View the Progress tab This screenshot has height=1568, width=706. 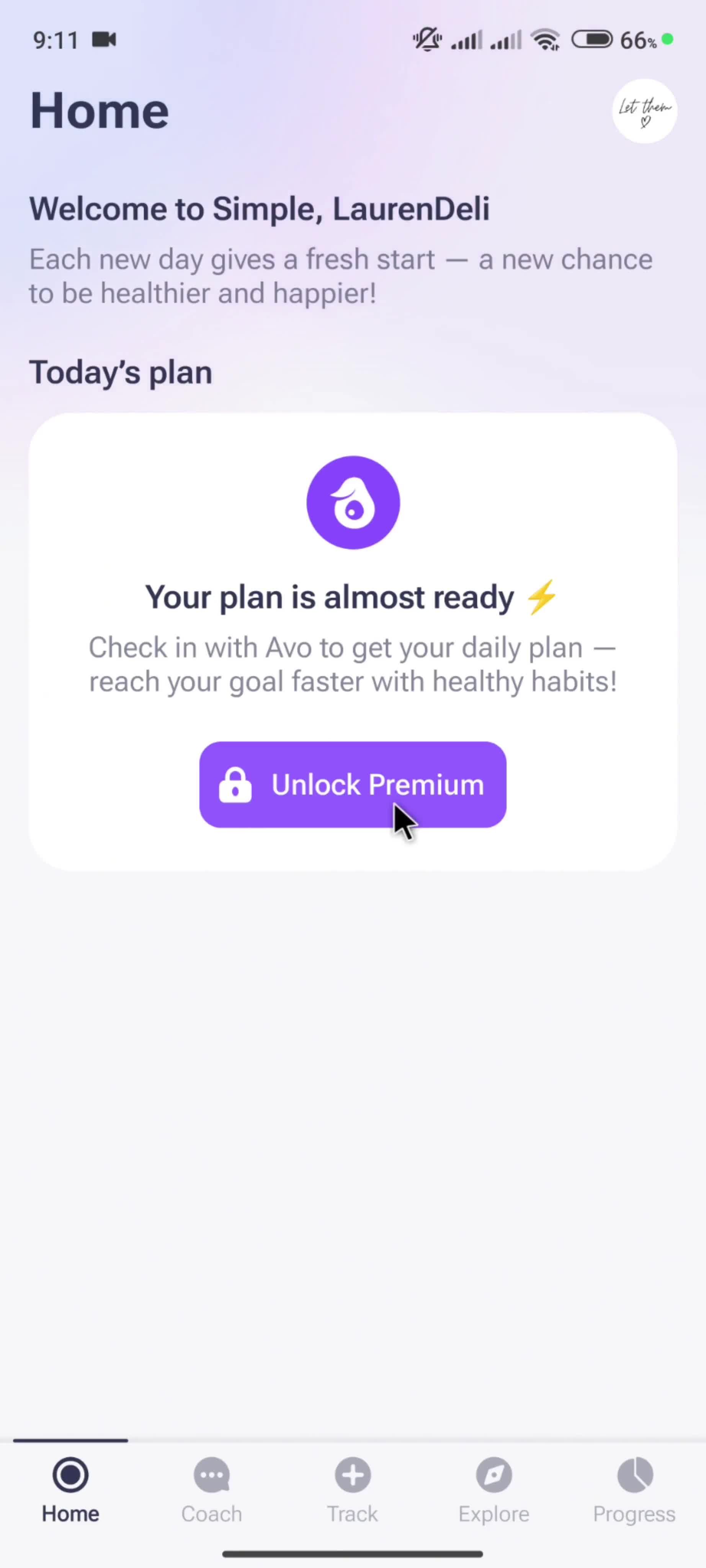634,1489
